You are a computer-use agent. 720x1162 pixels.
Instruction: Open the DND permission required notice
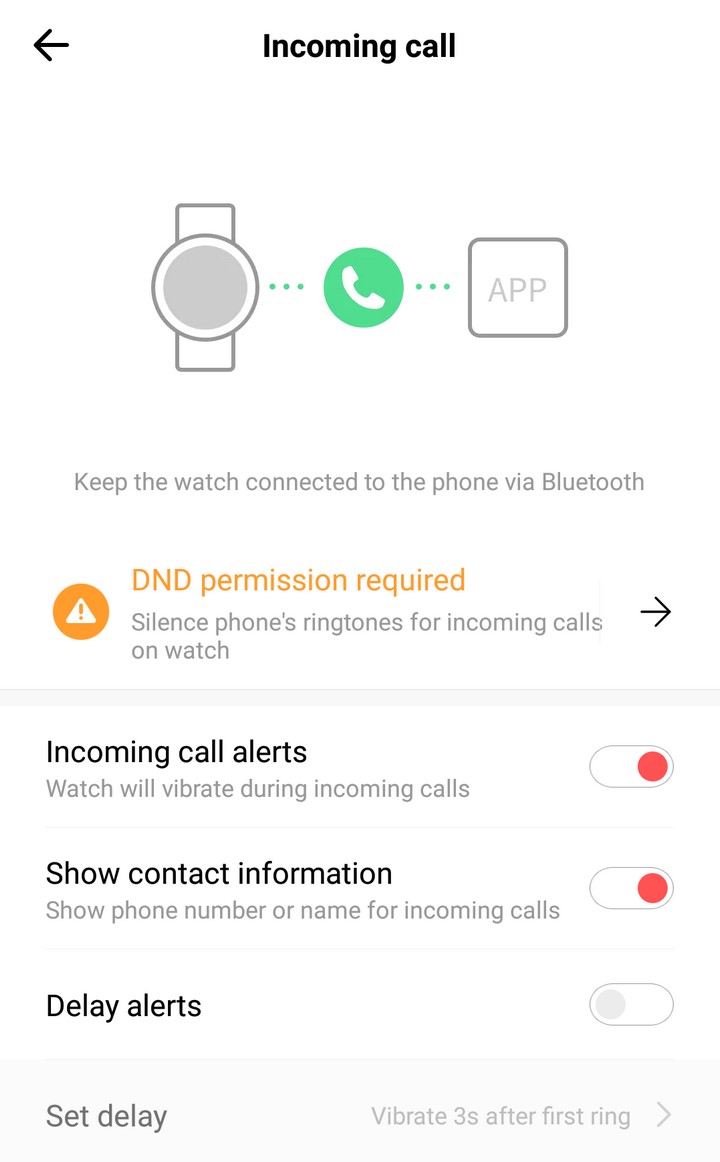click(x=360, y=613)
